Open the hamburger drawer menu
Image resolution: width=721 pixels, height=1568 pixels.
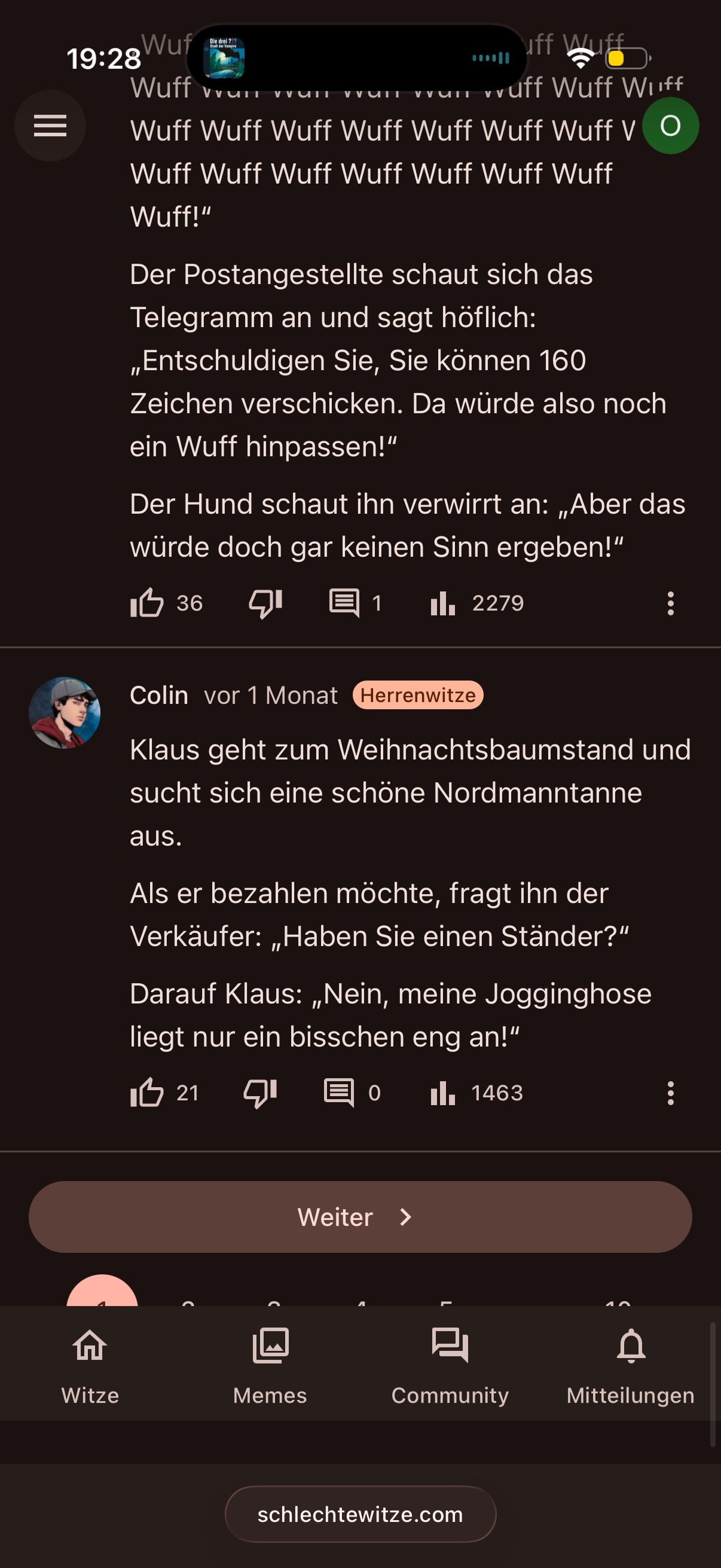[50, 126]
